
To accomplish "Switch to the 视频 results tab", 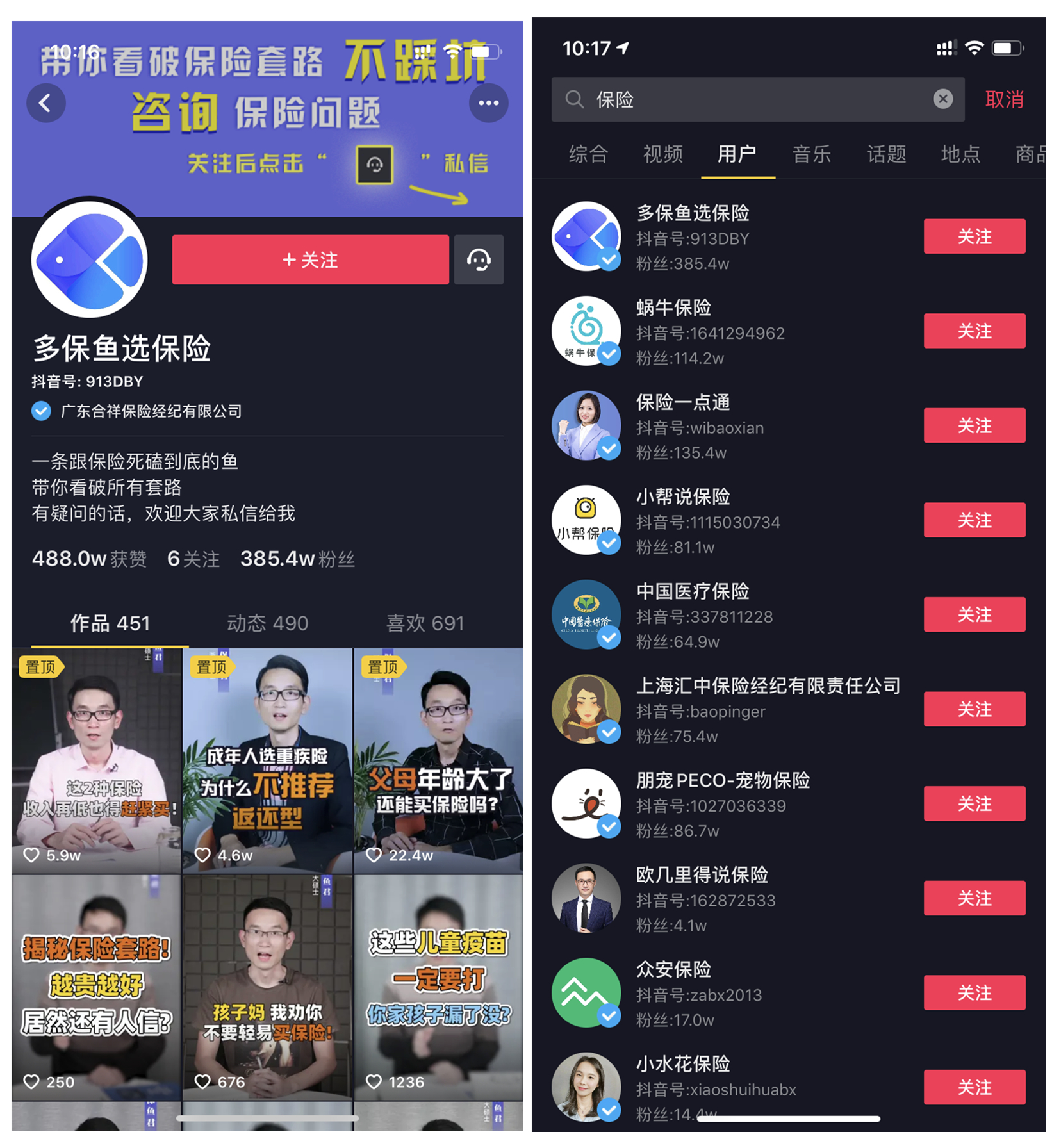I will tap(662, 154).
